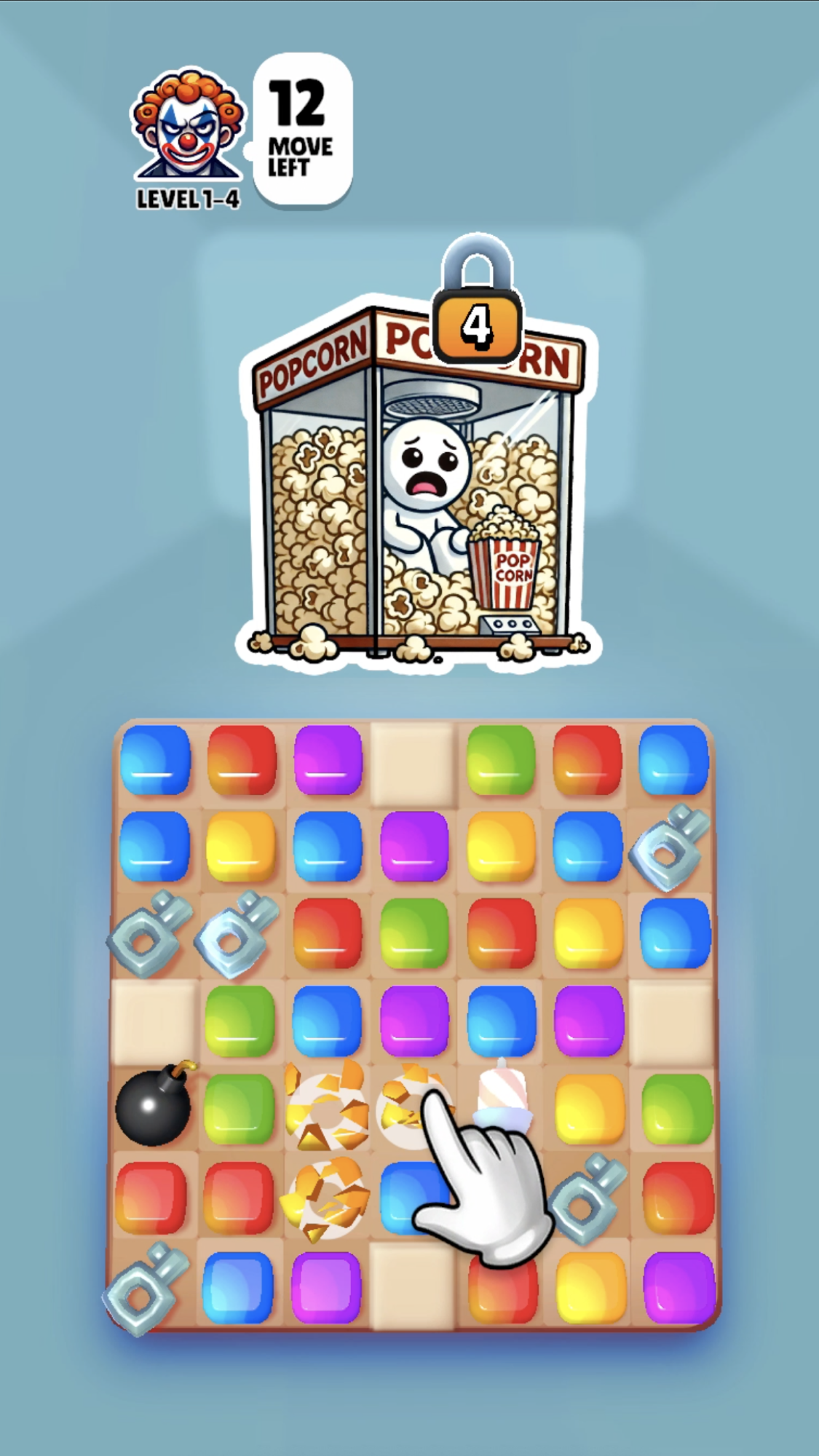Tap the pink marshmallow piece on the board
The width and height of the screenshot is (819, 1456).
(x=501, y=1094)
